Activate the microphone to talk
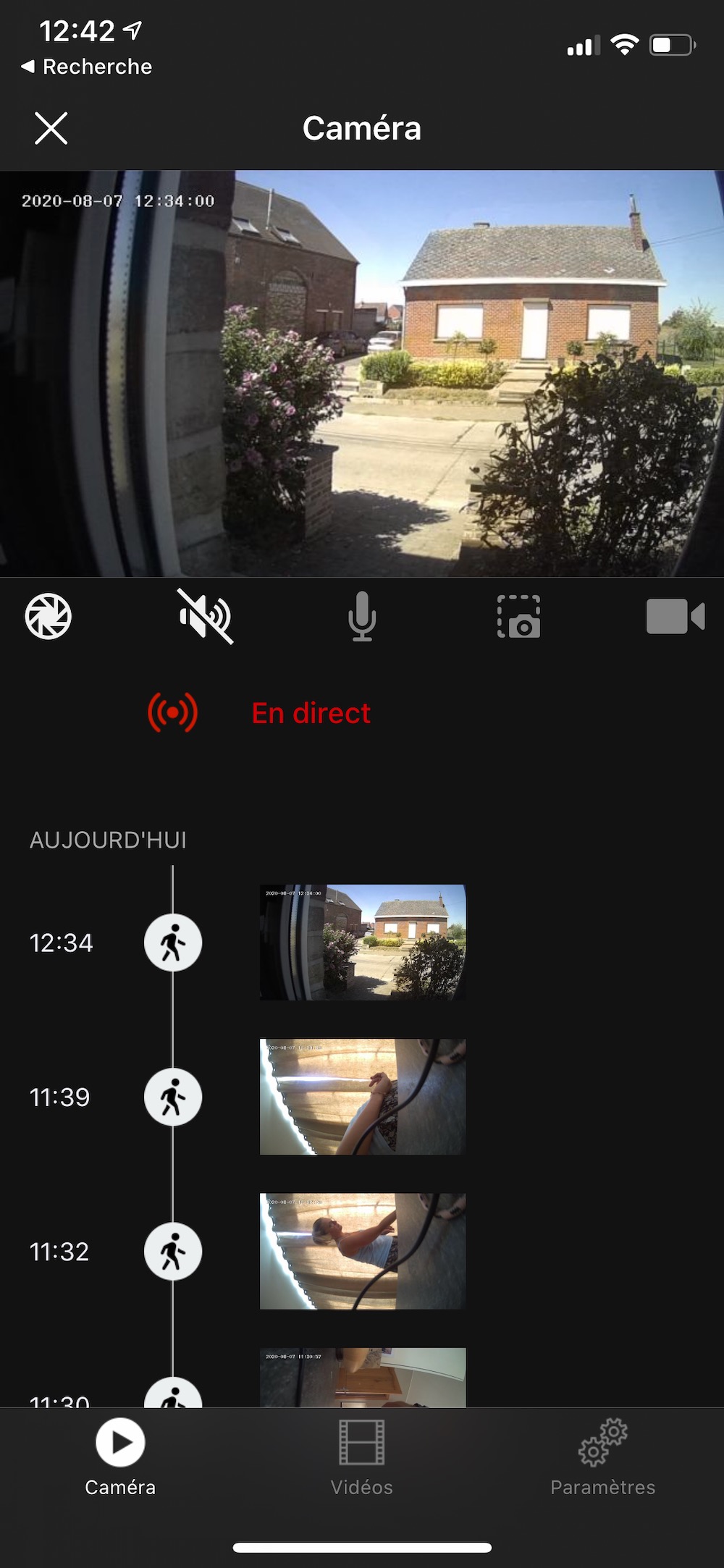The image size is (724, 1568). [361, 617]
